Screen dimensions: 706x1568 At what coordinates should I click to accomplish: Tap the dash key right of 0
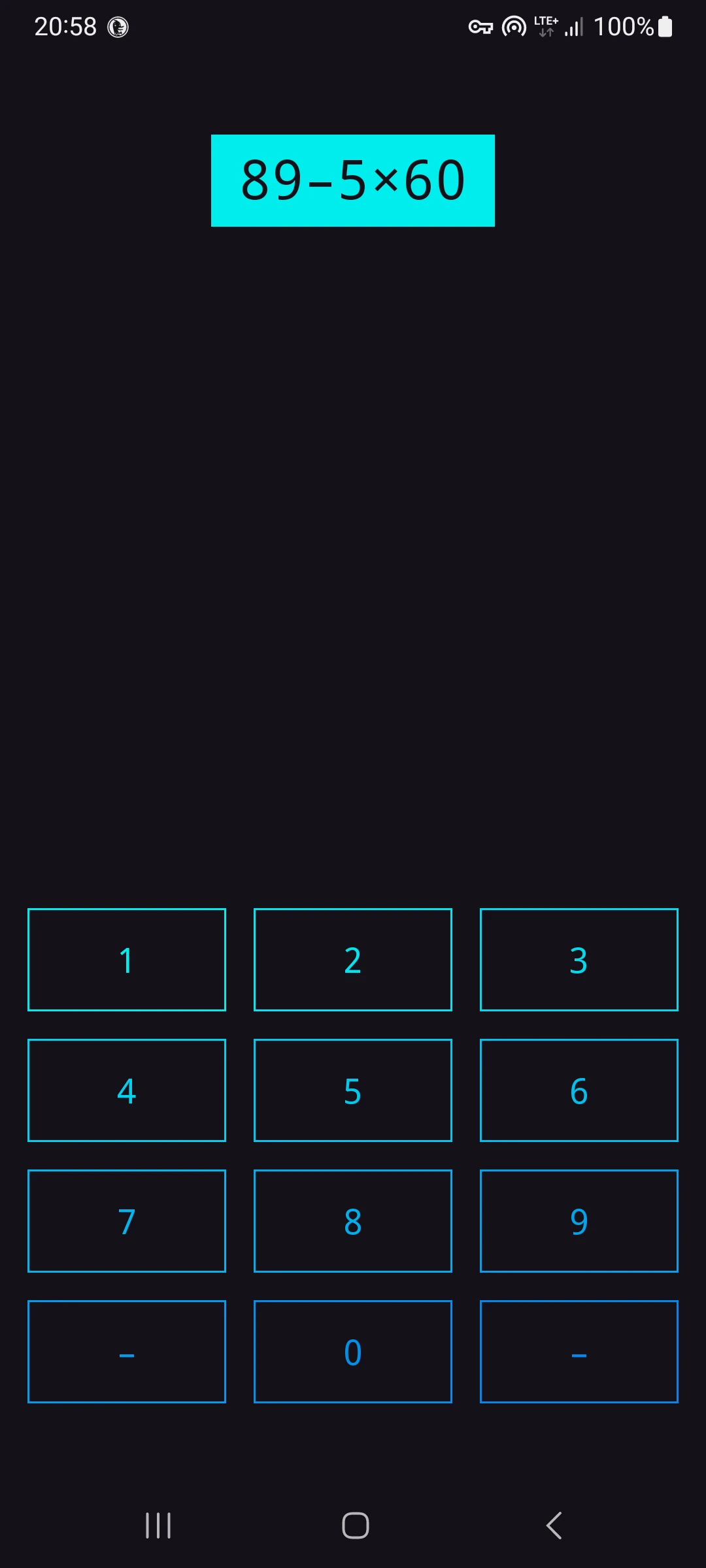click(579, 1352)
